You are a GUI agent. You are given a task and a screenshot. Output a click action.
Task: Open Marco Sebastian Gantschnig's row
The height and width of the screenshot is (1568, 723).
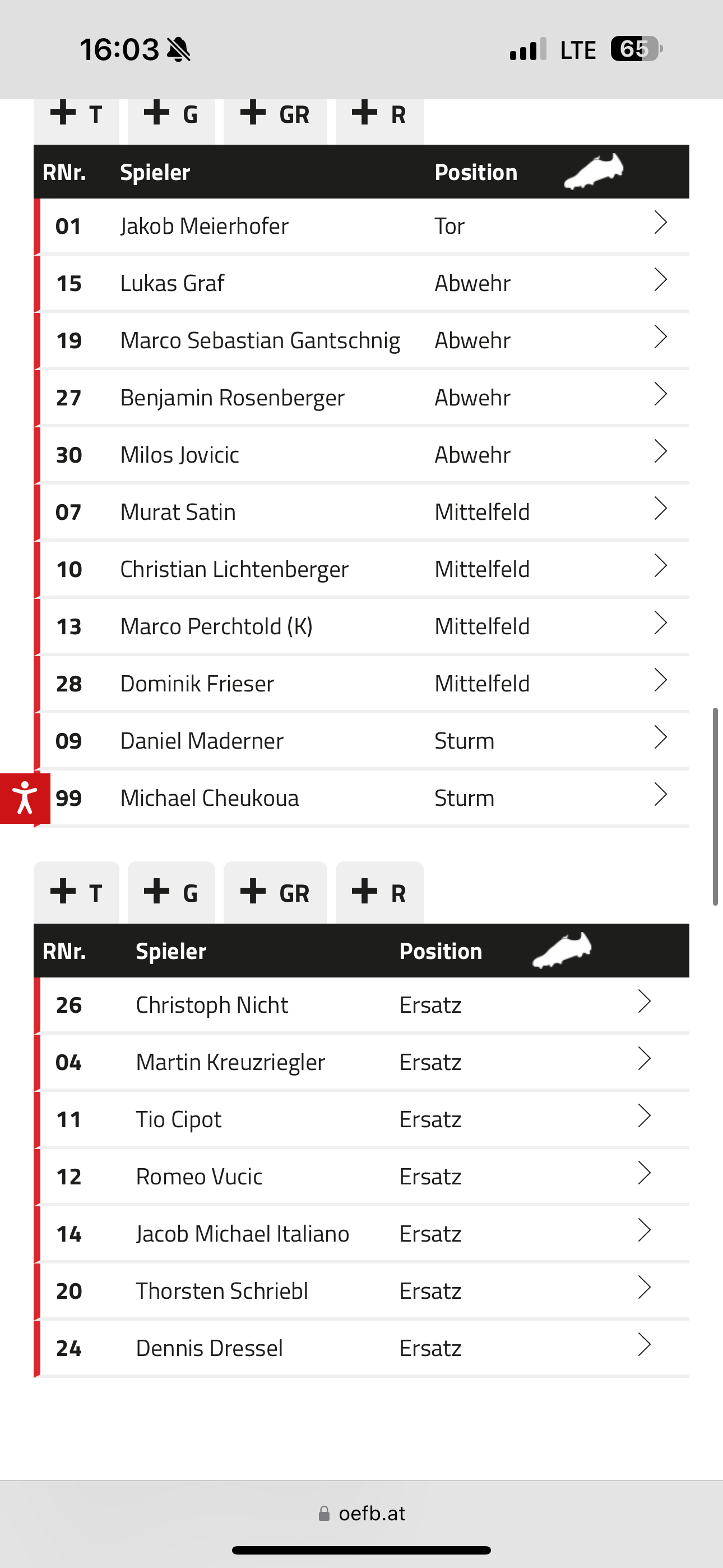tap(361, 340)
